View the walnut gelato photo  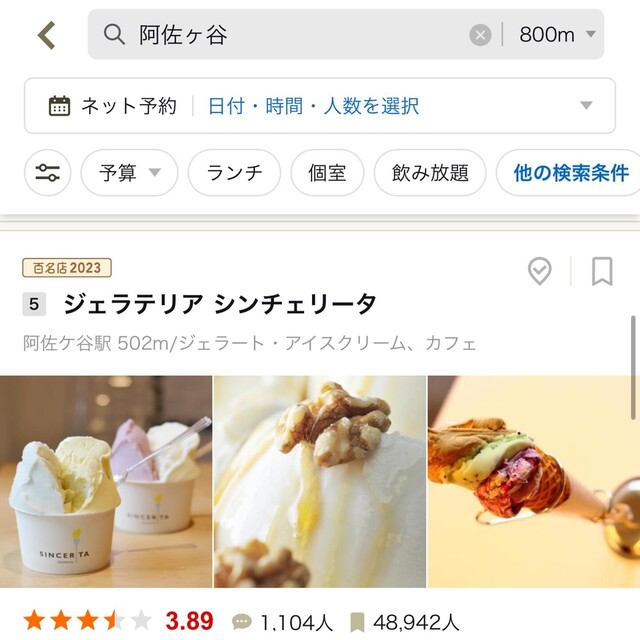coord(319,482)
